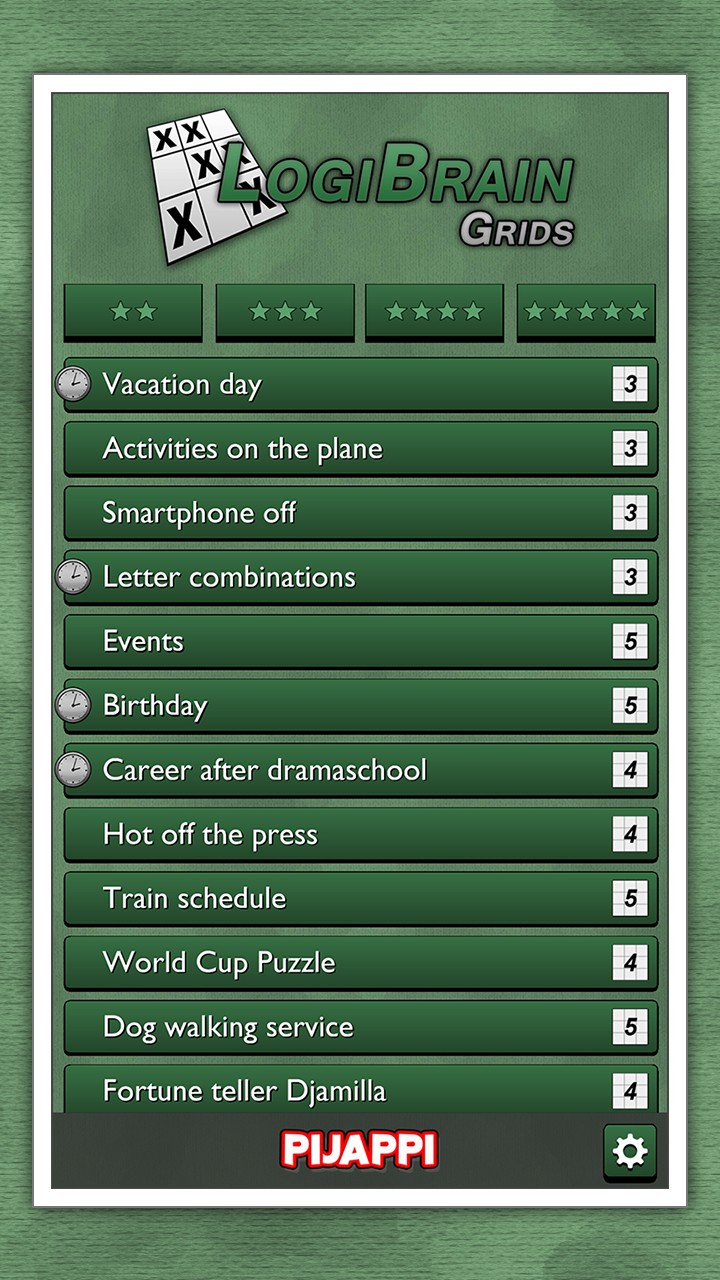This screenshot has height=1280, width=720.
Task: Select the Birthday puzzle
Action: (361, 706)
